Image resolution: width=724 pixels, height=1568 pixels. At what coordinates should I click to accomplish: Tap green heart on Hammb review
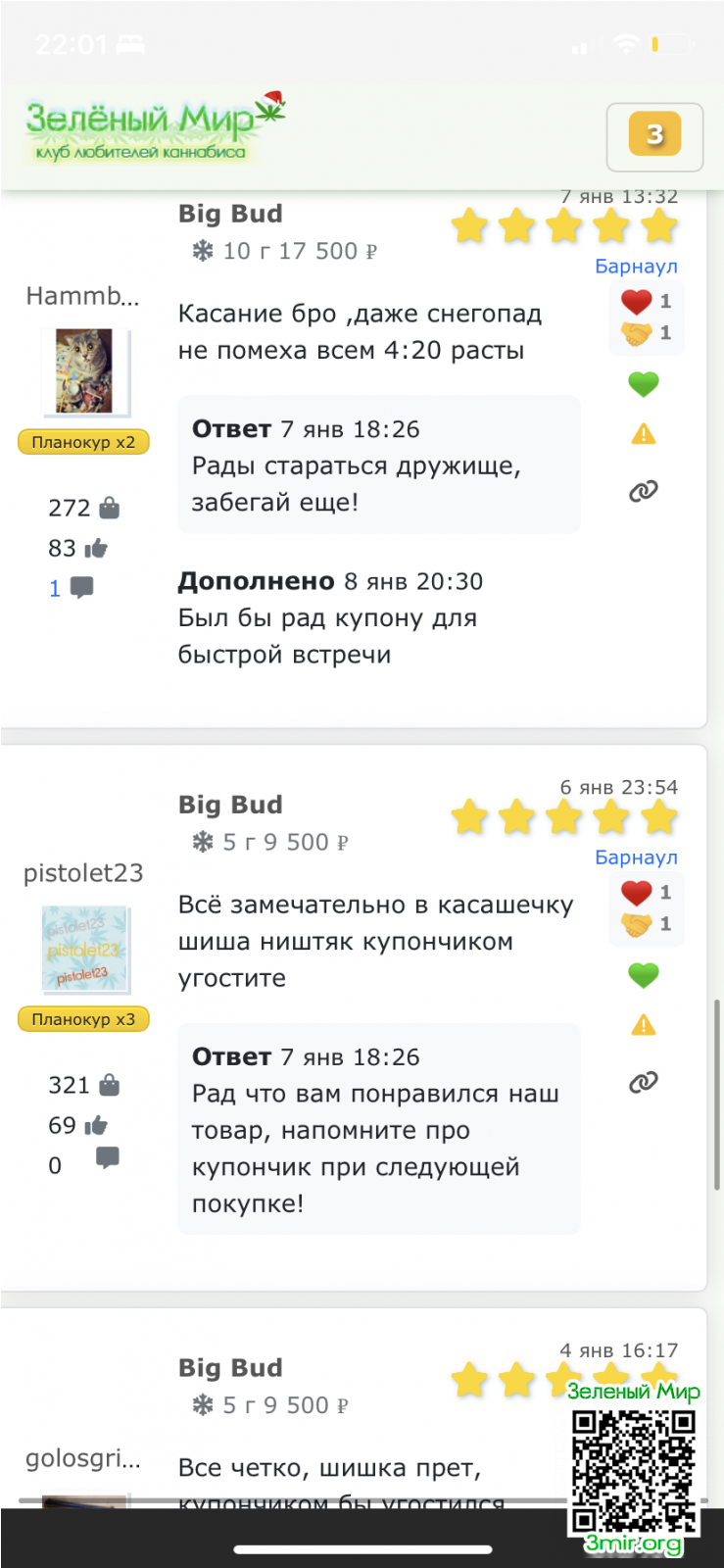[643, 385]
